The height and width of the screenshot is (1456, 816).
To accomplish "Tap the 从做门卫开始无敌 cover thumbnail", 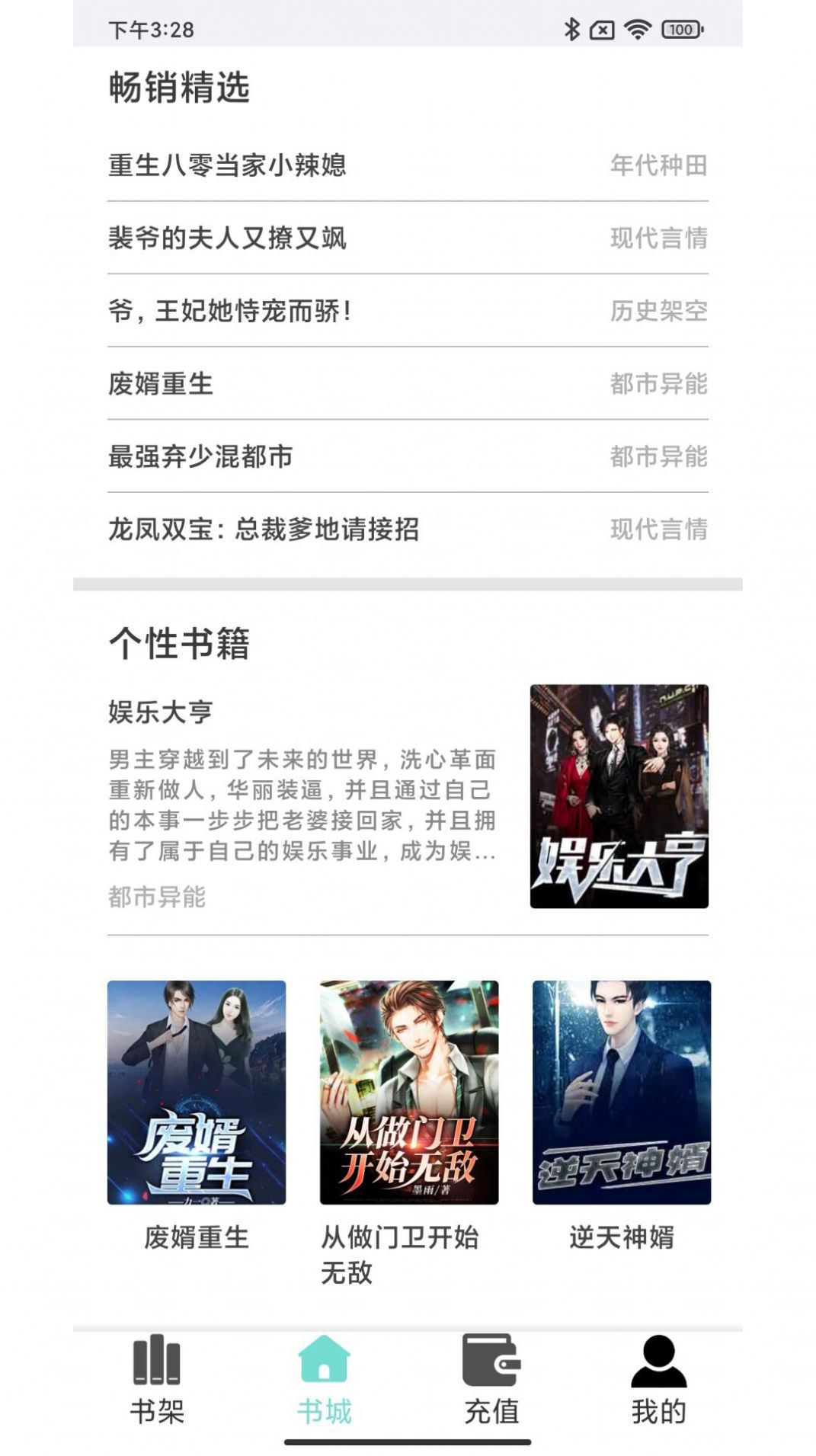I will [408, 1090].
